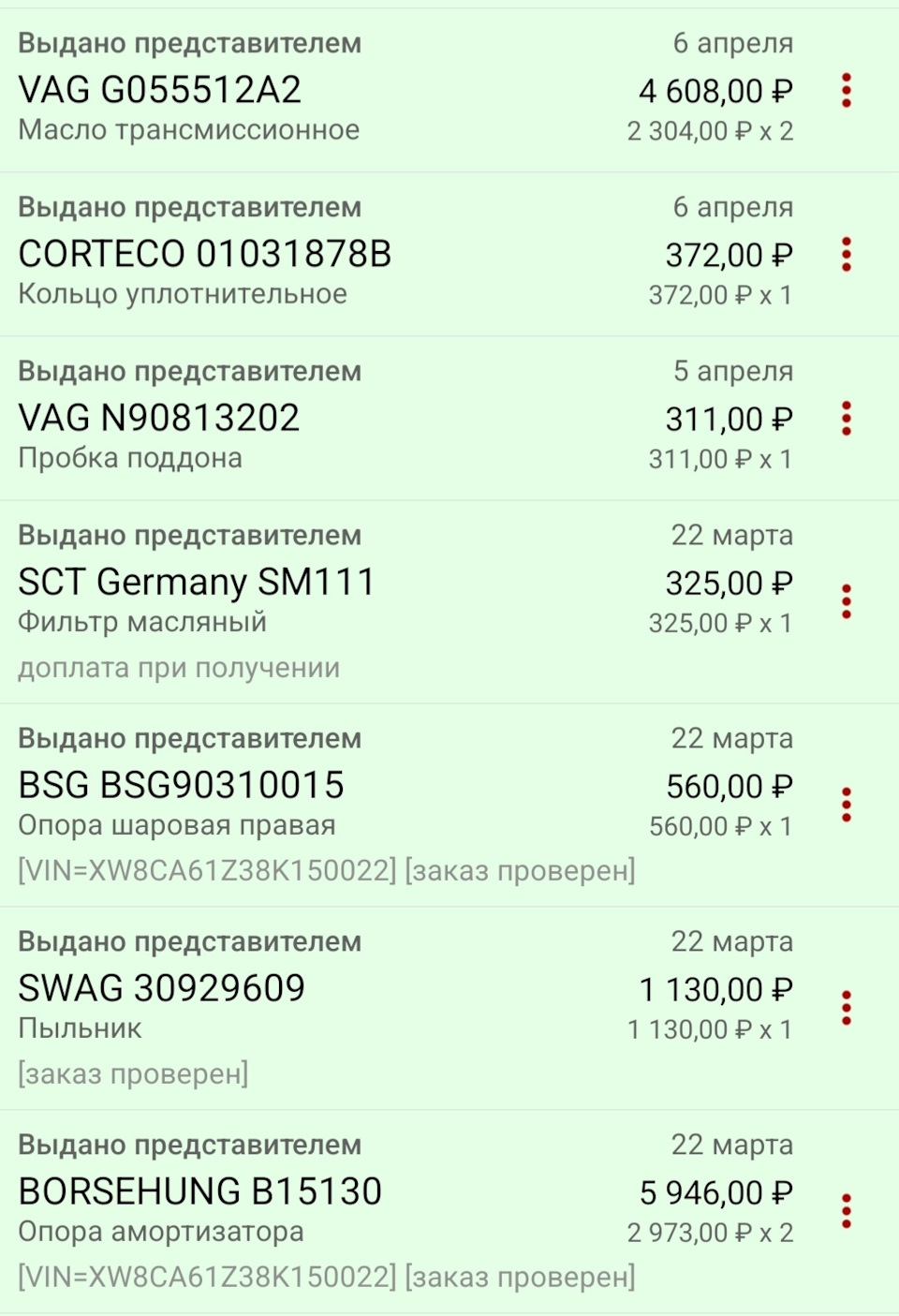Open overflow menu for VAG N90813202
This screenshot has height=1316, width=899.
(x=847, y=419)
